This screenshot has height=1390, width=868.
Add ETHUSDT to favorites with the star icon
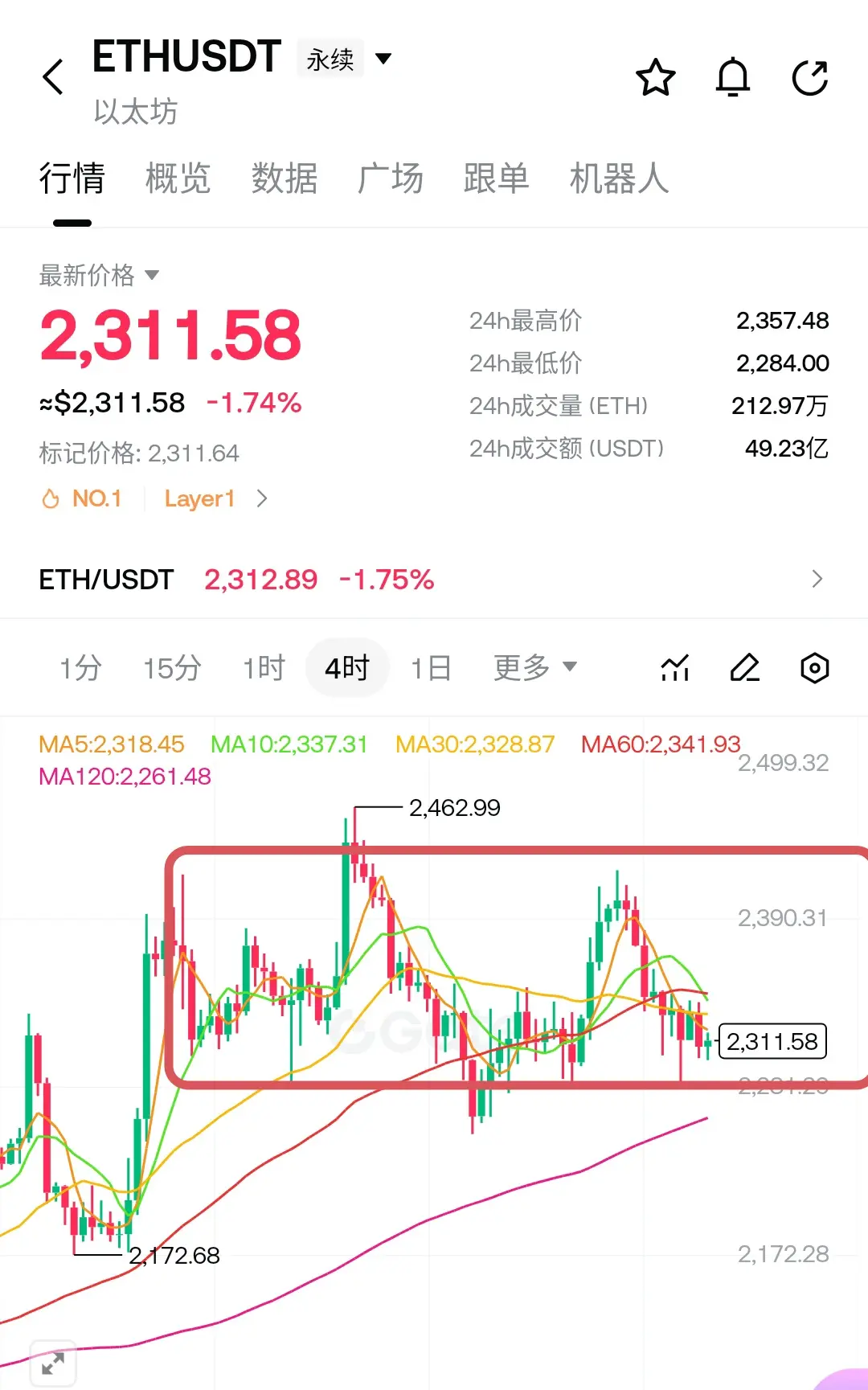pos(656,77)
